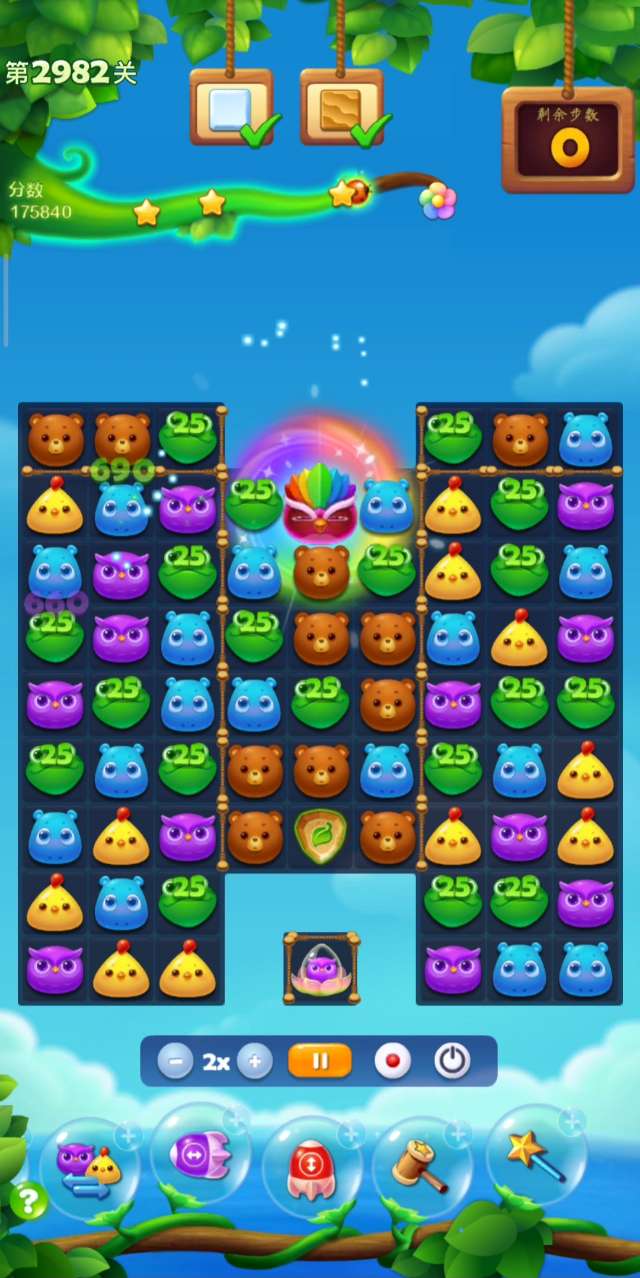Select the horizontal rocket booster
640x1278 pixels.
[200, 1156]
